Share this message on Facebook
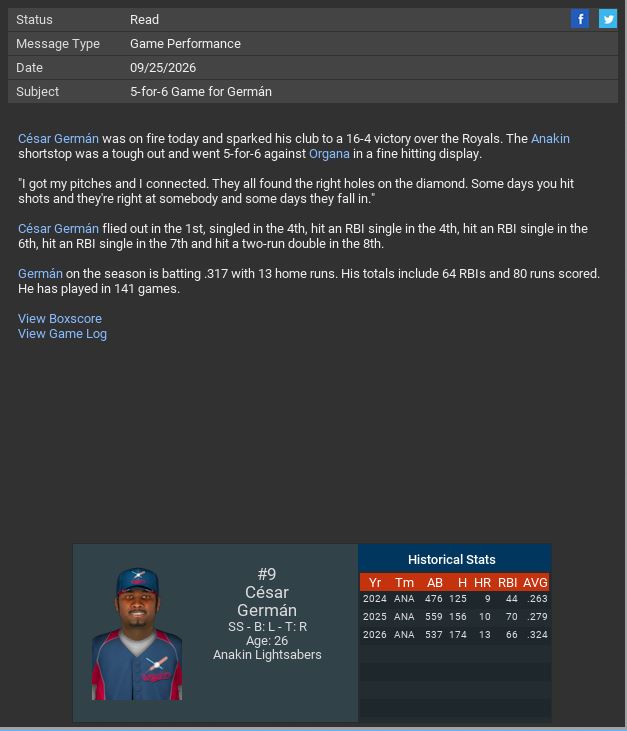This screenshot has width=627, height=731. 580,19
